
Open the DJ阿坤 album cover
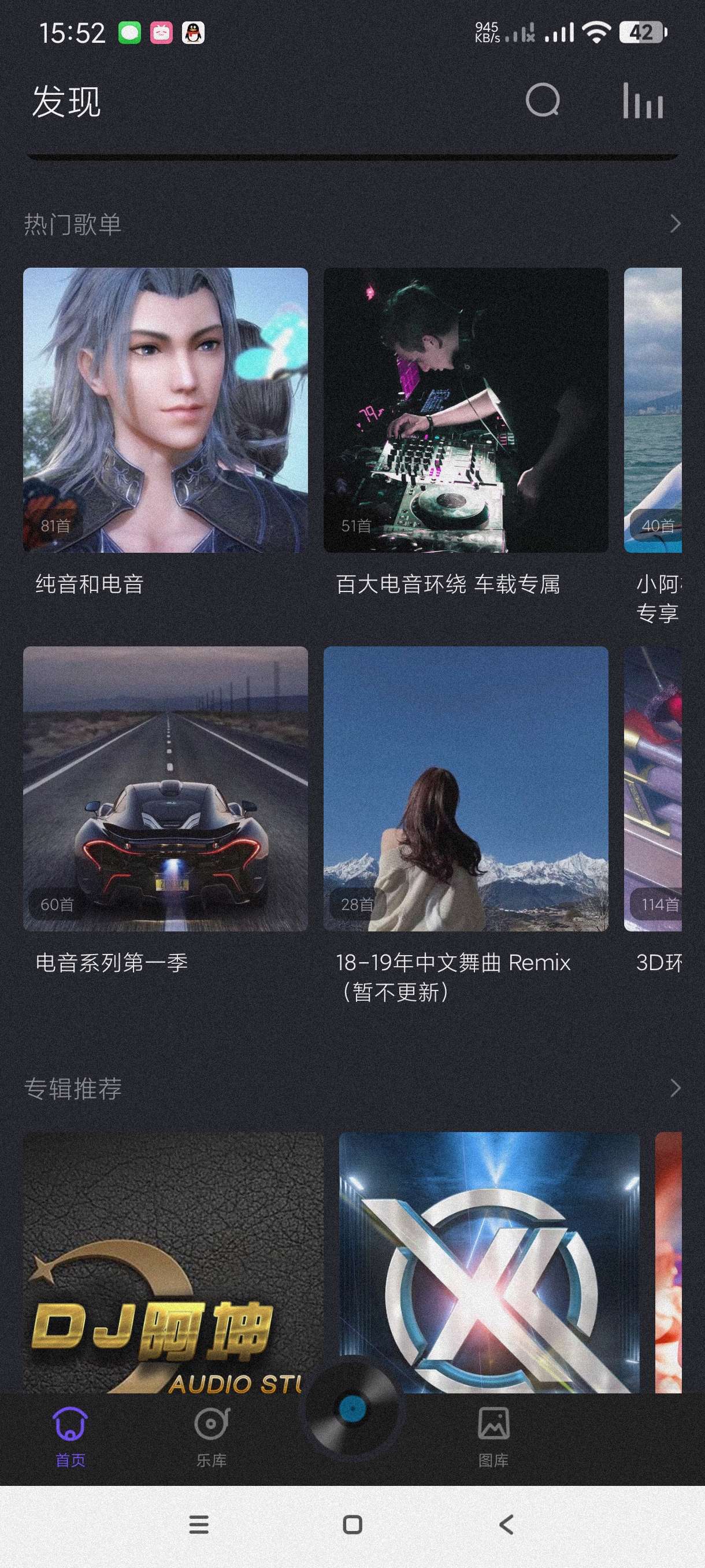pyautogui.click(x=173, y=1260)
